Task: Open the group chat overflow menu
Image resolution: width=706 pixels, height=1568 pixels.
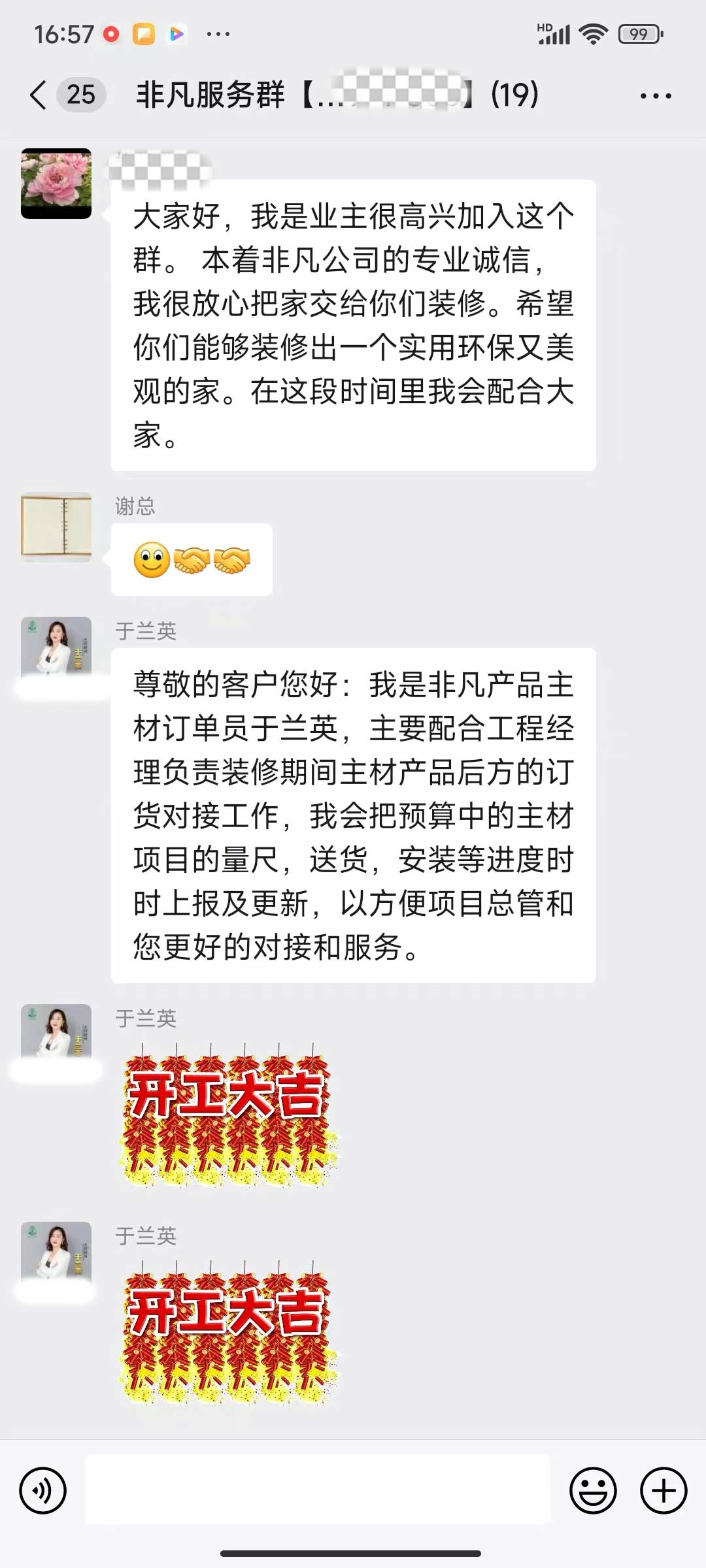Action: 656,96
